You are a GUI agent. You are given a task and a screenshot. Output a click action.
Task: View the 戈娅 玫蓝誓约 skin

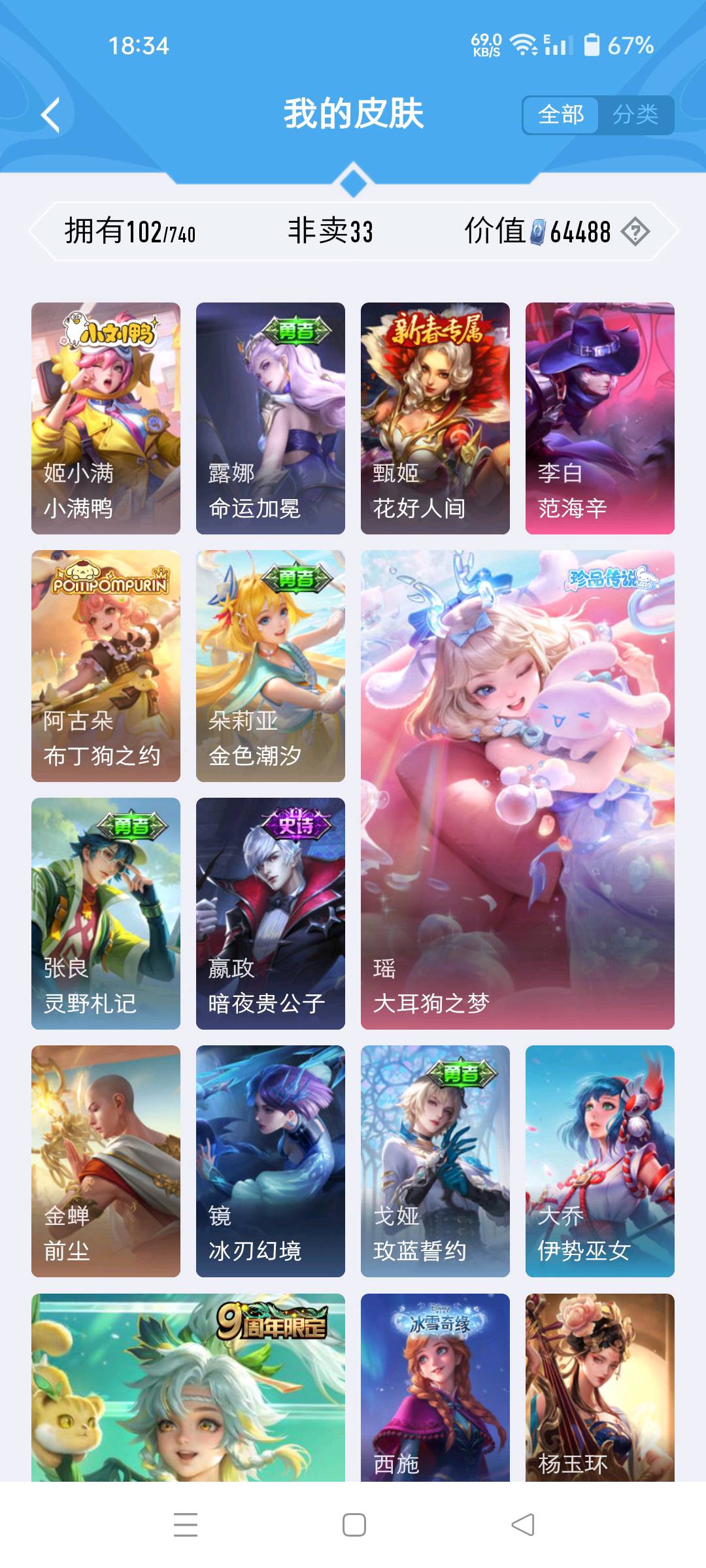coord(435,1161)
